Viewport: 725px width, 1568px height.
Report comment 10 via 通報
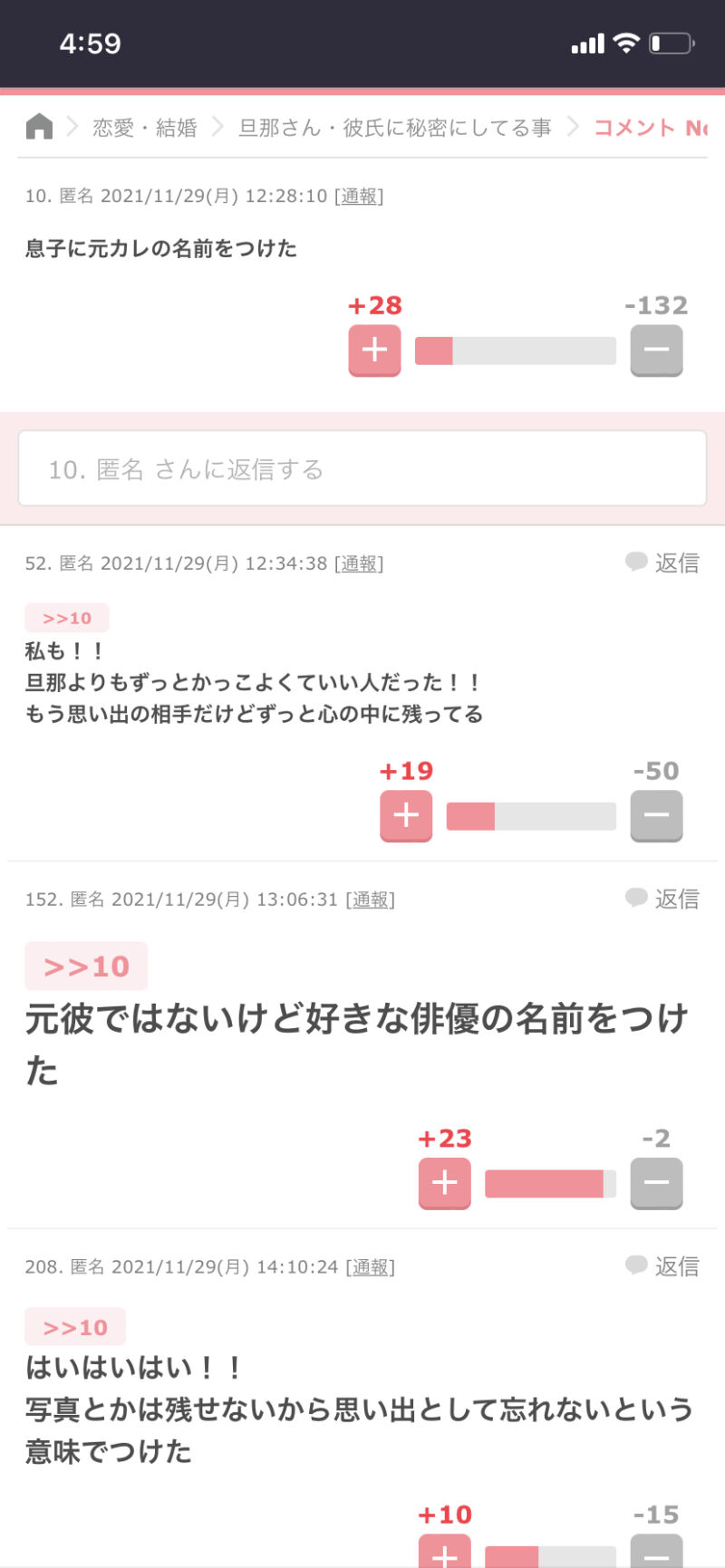[359, 196]
